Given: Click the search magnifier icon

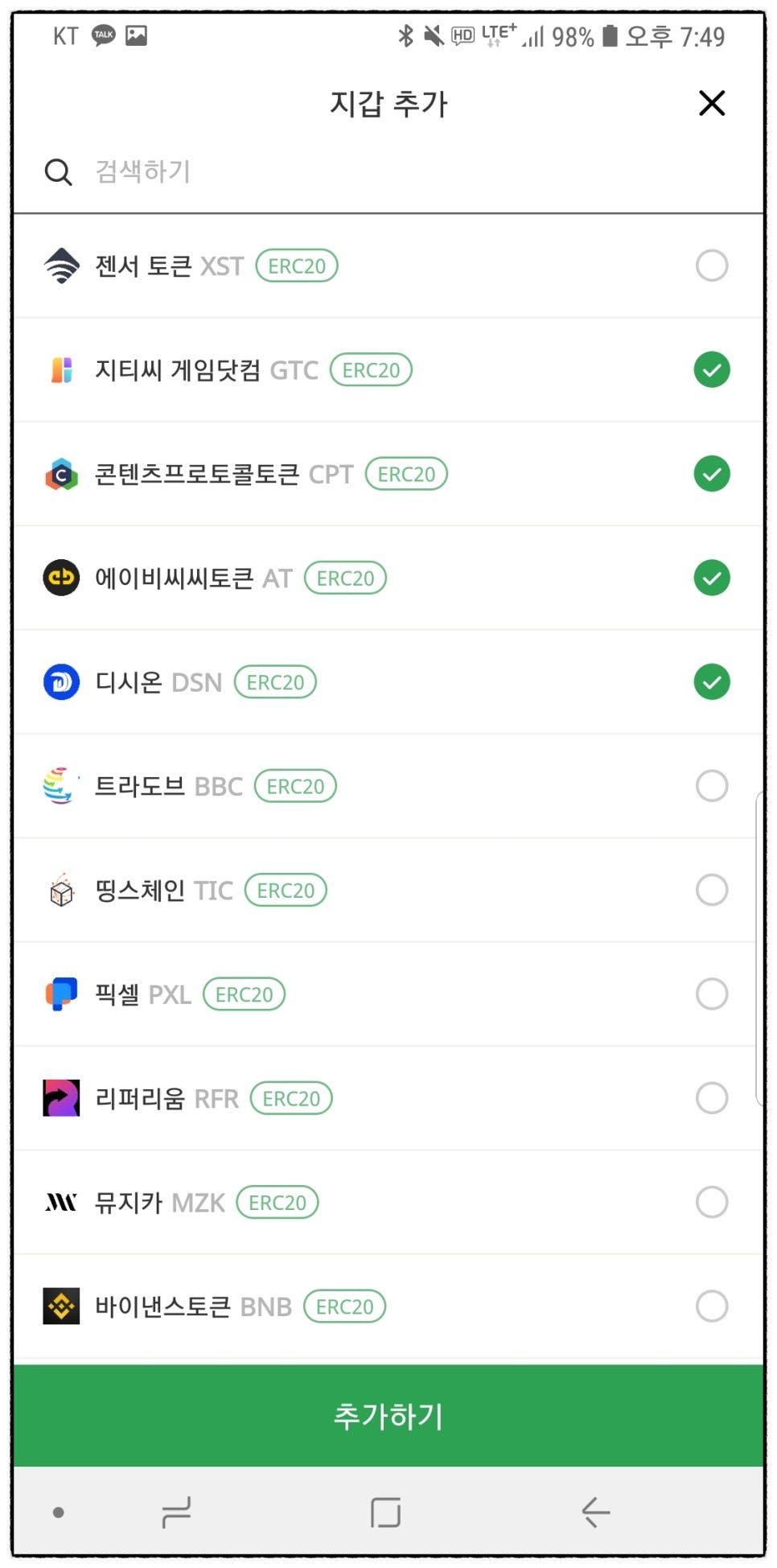Looking at the screenshot, I should click(57, 171).
